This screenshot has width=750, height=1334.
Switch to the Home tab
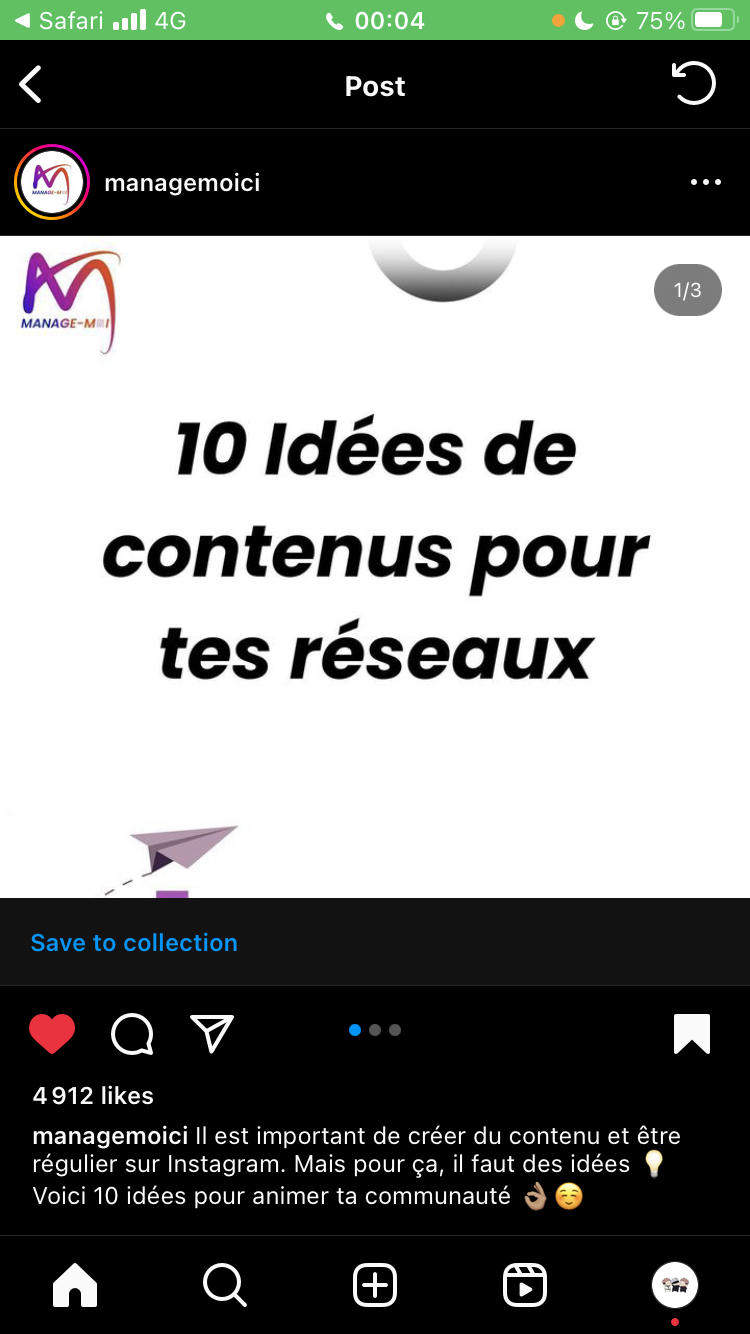click(x=75, y=1285)
